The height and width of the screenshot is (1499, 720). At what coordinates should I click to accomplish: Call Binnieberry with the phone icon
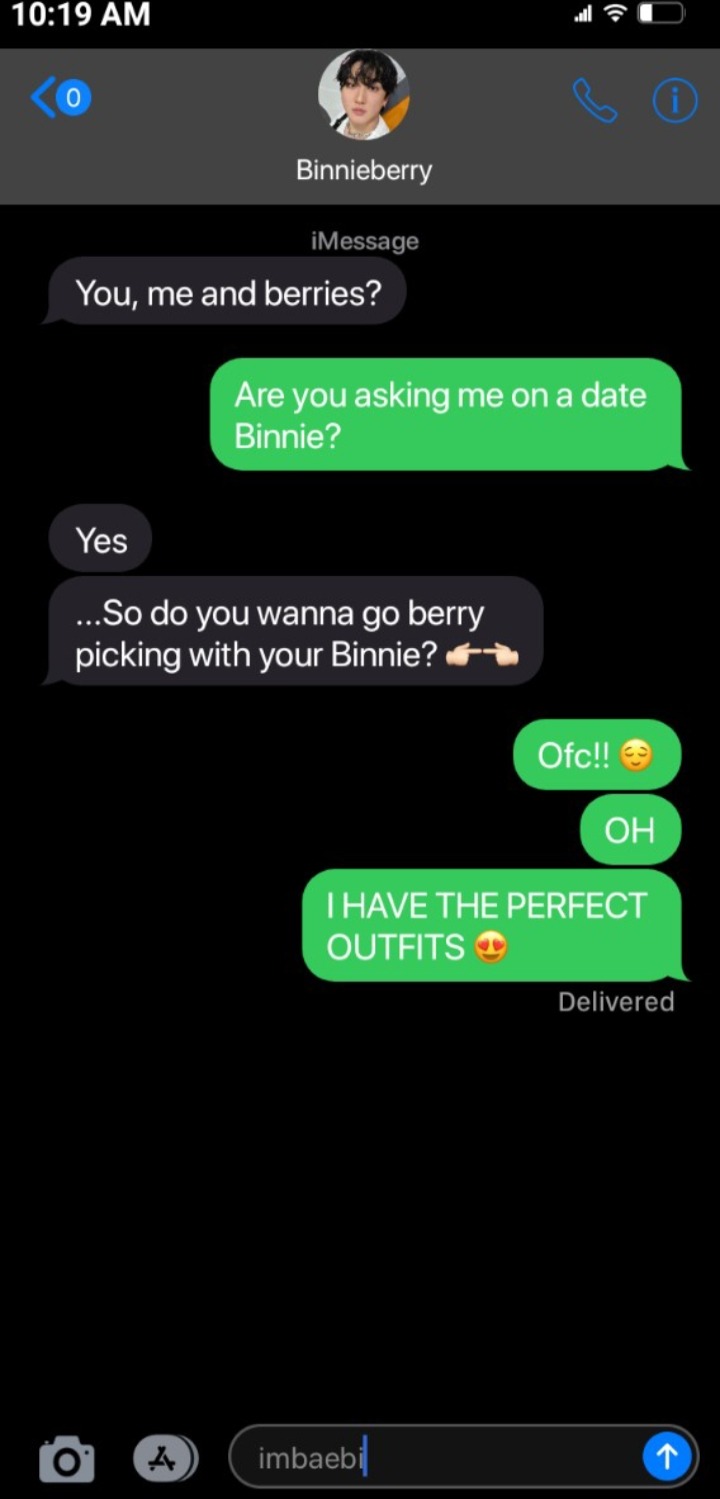[594, 101]
